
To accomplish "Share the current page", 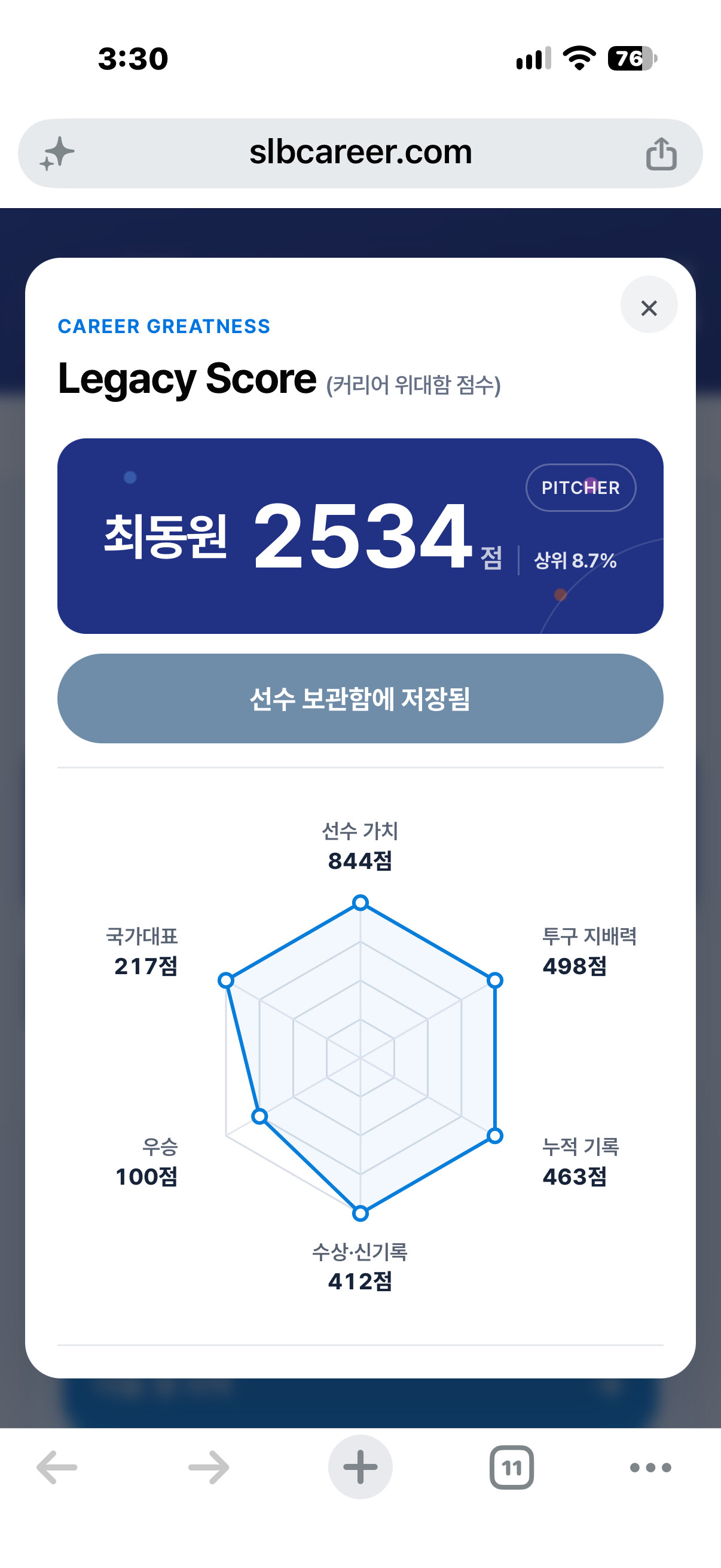I will tap(661, 153).
